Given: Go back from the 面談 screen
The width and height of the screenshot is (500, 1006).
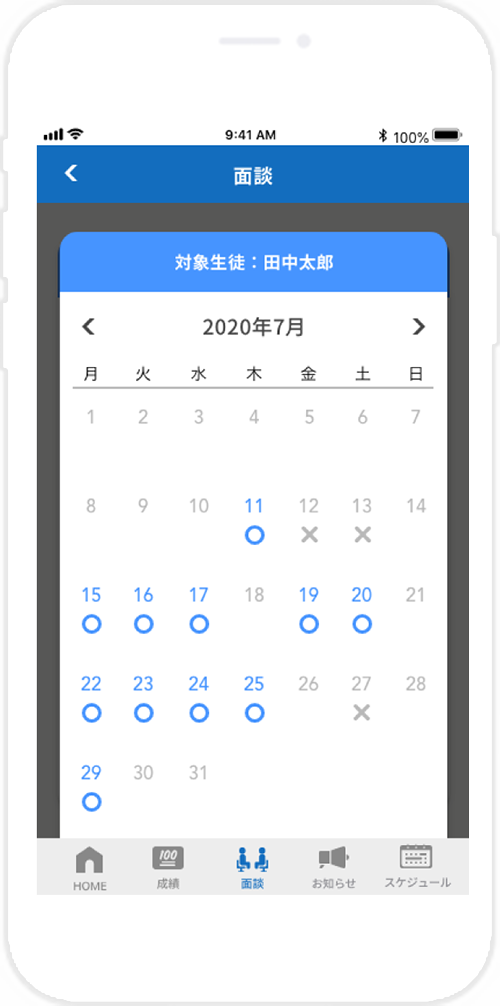Looking at the screenshot, I should [71, 173].
